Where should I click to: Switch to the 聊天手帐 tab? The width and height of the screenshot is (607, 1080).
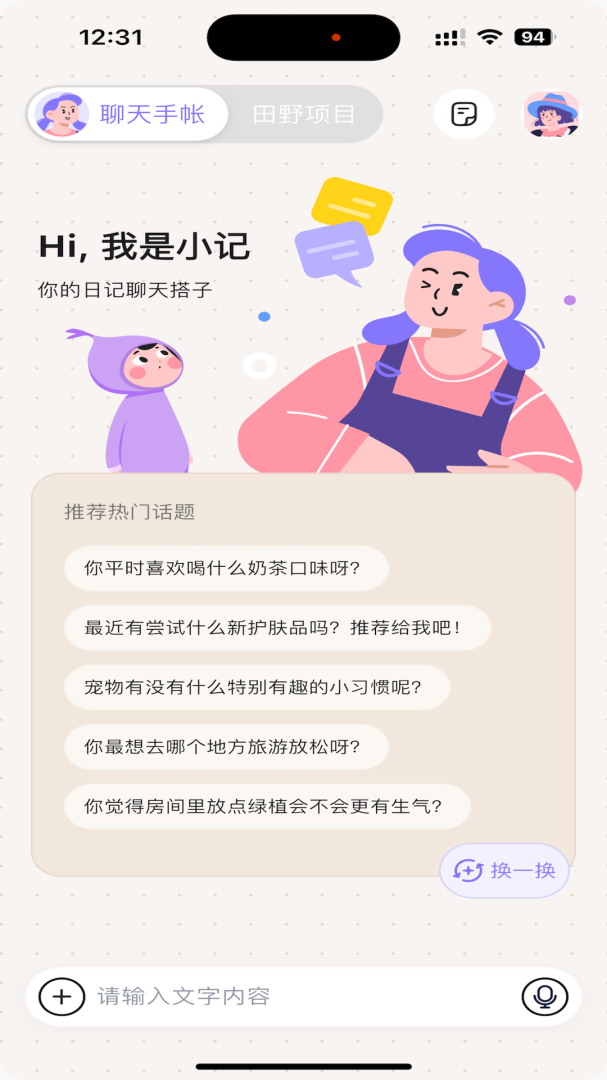(x=130, y=114)
